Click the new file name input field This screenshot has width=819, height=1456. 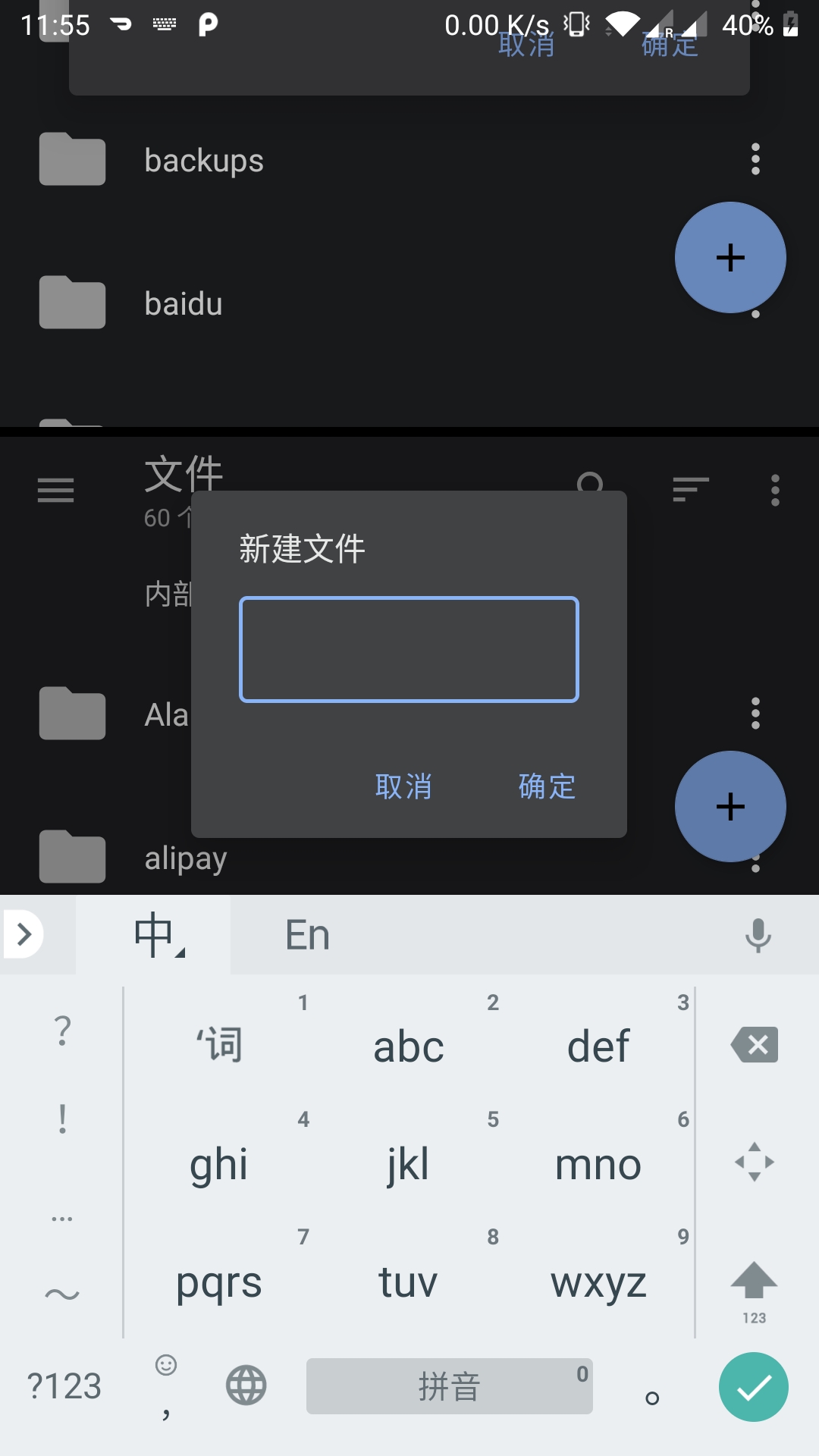408,649
